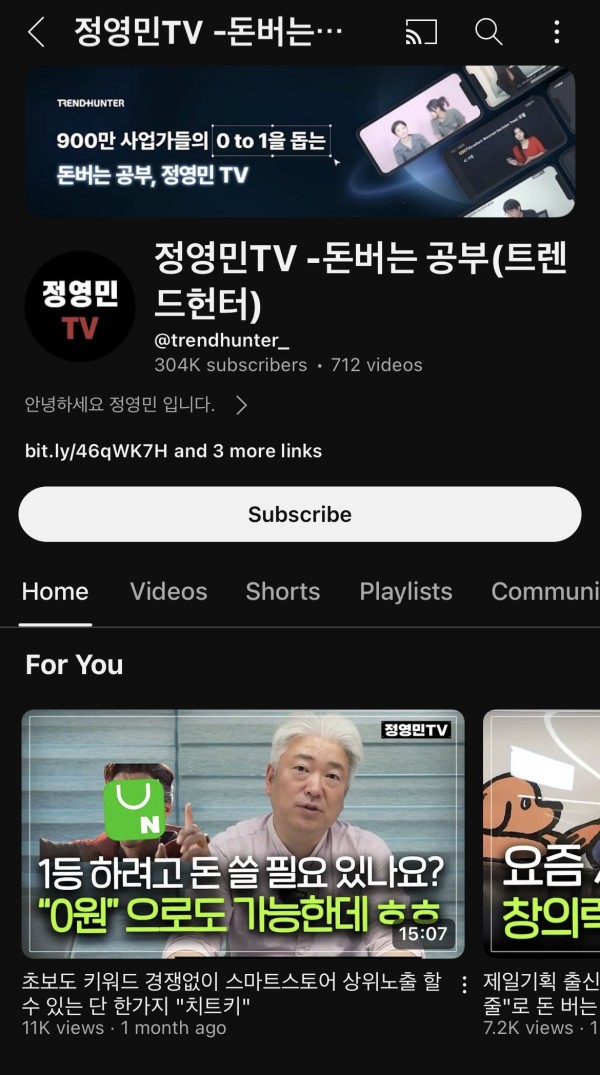Open the cast to device icon
600x1075 pixels.
[x=421, y=32]
